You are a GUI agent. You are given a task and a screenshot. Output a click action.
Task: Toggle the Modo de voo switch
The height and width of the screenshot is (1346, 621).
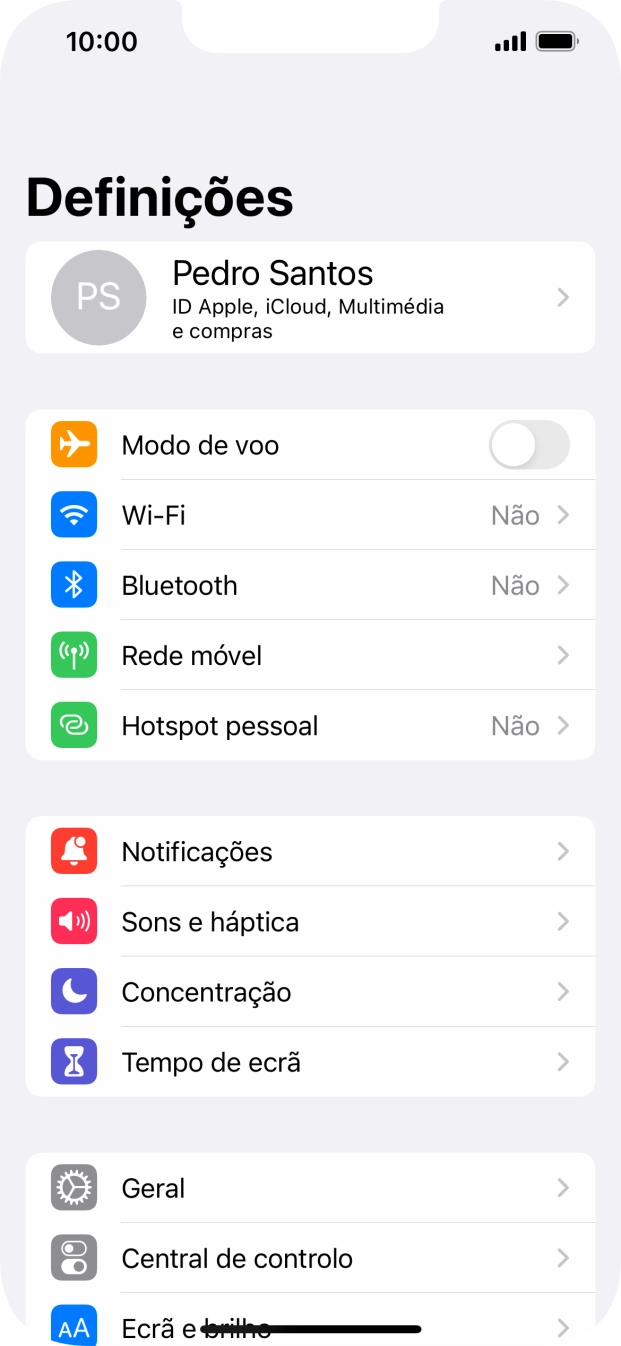coord(528,445)
